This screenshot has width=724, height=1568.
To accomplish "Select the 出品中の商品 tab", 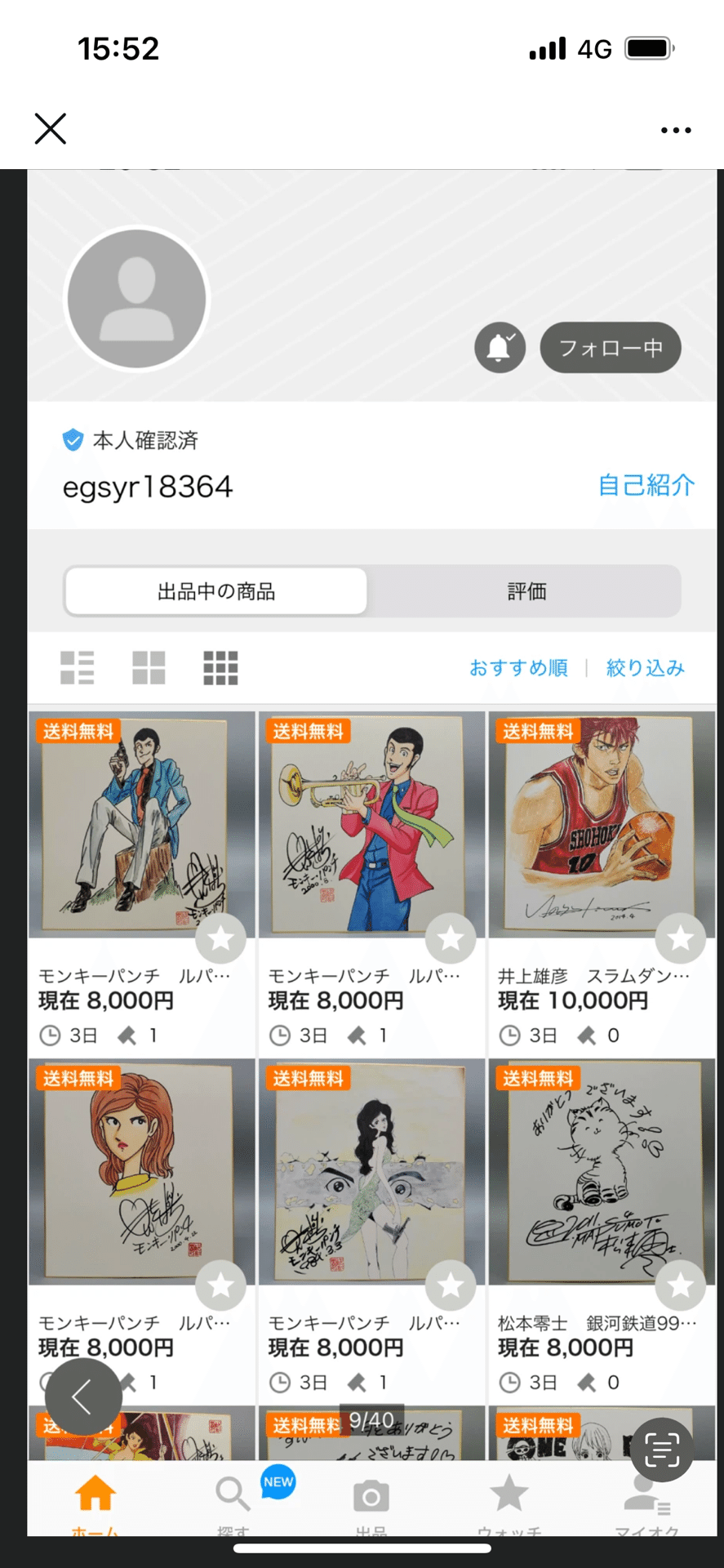I will [x=216, y=591].
